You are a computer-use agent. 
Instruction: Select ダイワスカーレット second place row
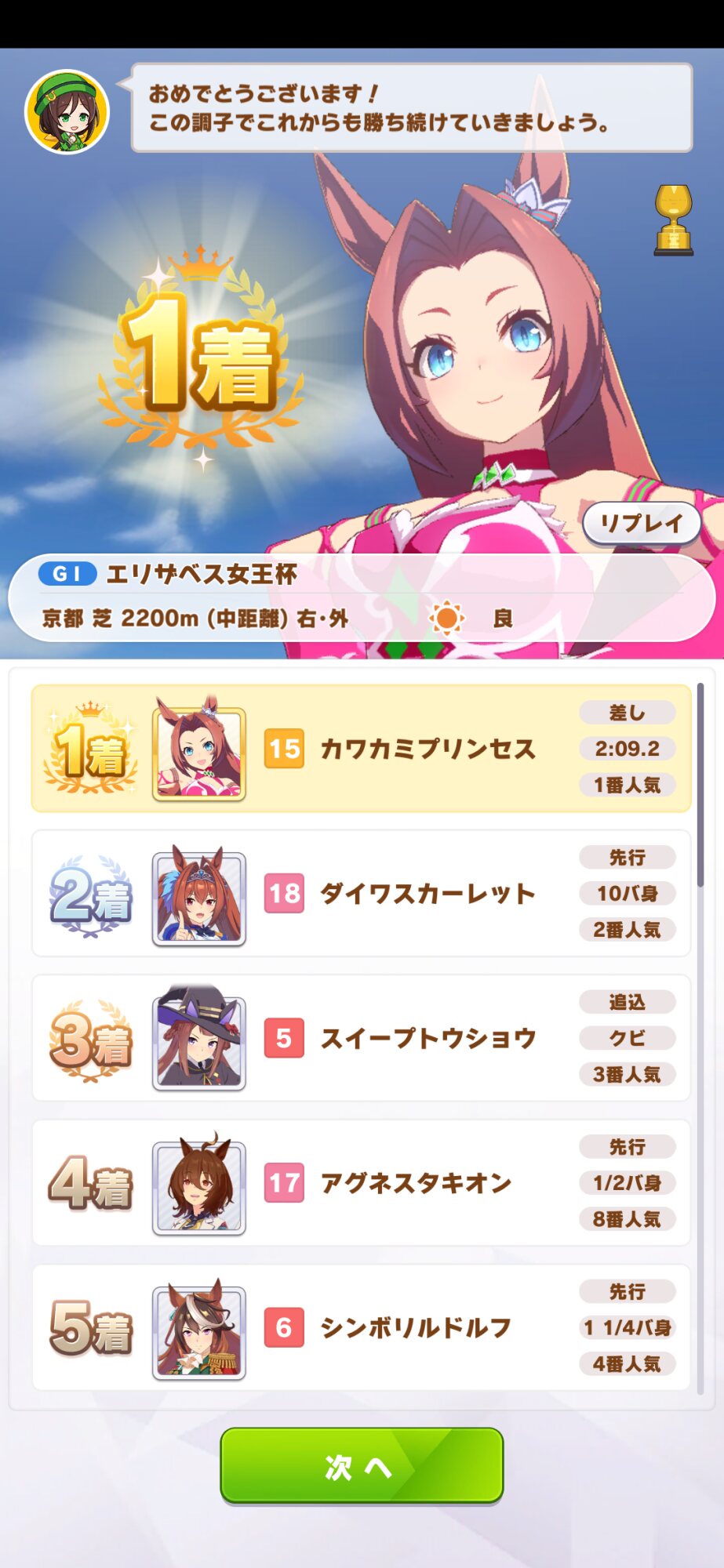click(361, 894)
